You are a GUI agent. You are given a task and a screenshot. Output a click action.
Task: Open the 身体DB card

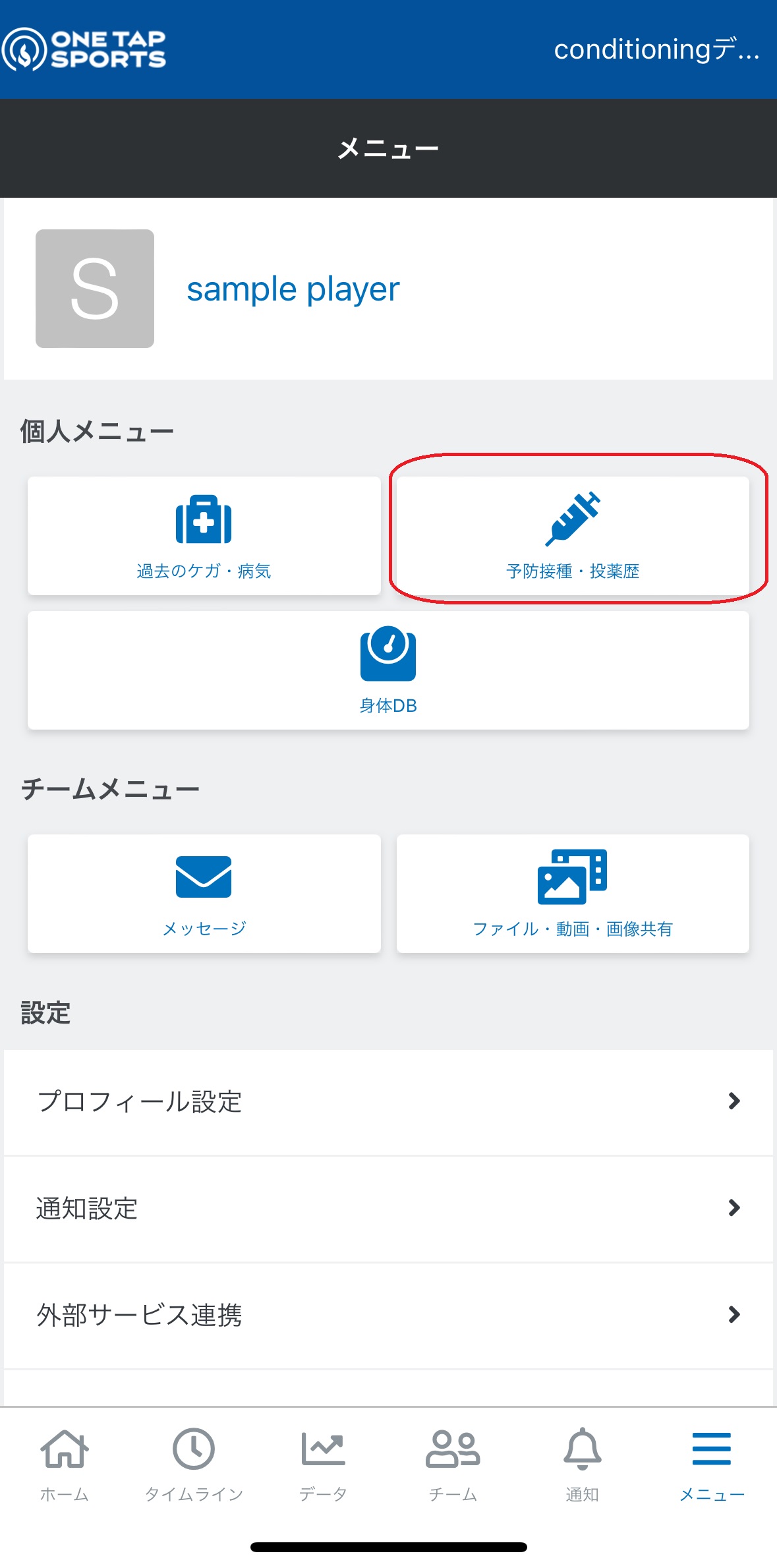(x=388, y=670)
